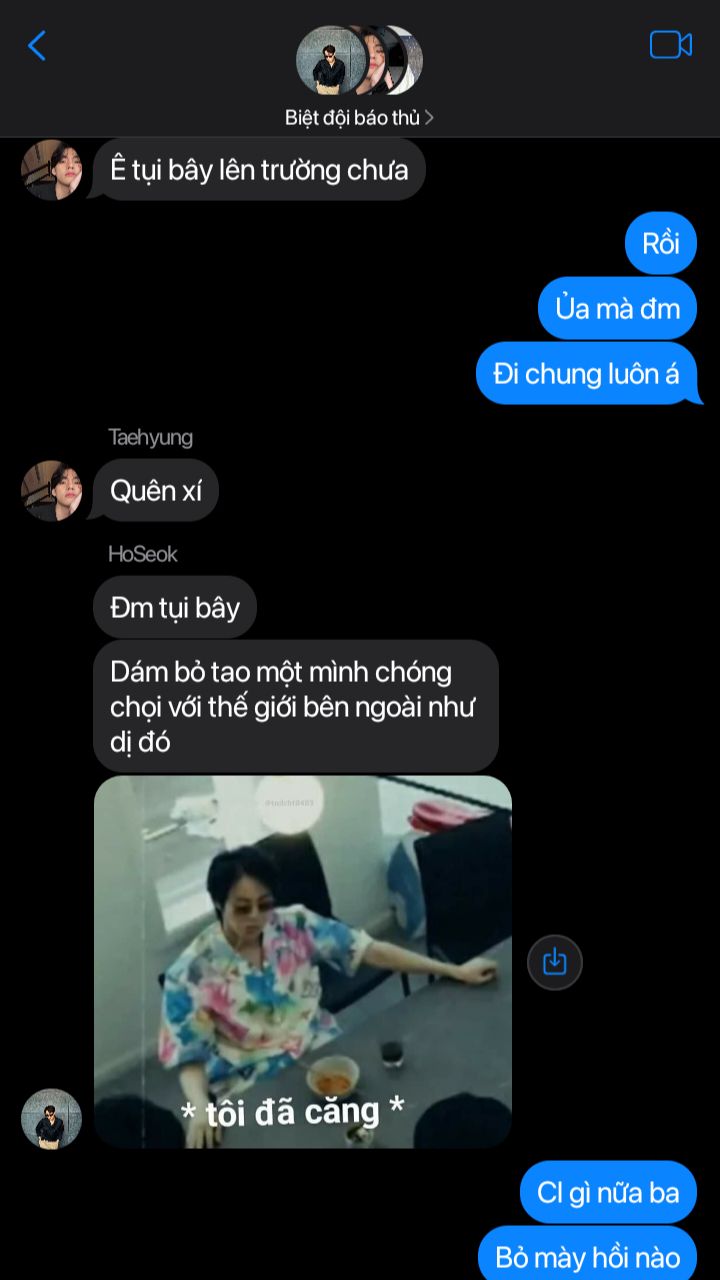Go back to the conversations list
Screen dimensions: 720x1280
37,45
